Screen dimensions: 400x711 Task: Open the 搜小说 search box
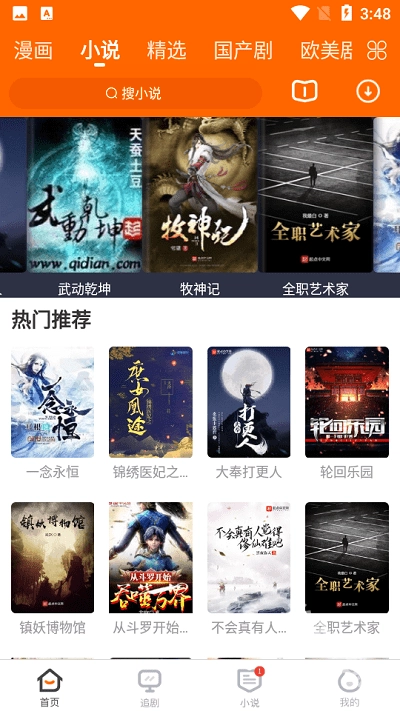point(135,93)
